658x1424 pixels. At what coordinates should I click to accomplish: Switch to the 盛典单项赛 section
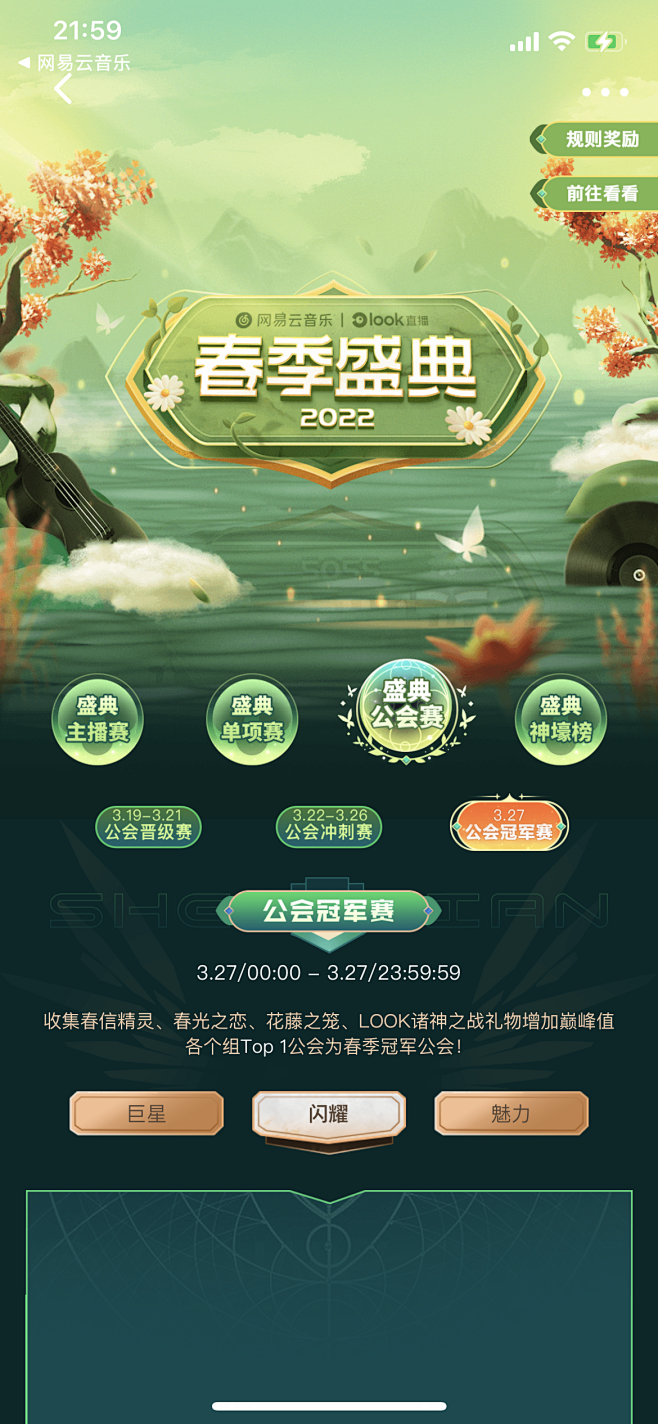pyautogui.click(x=252, y=720)
